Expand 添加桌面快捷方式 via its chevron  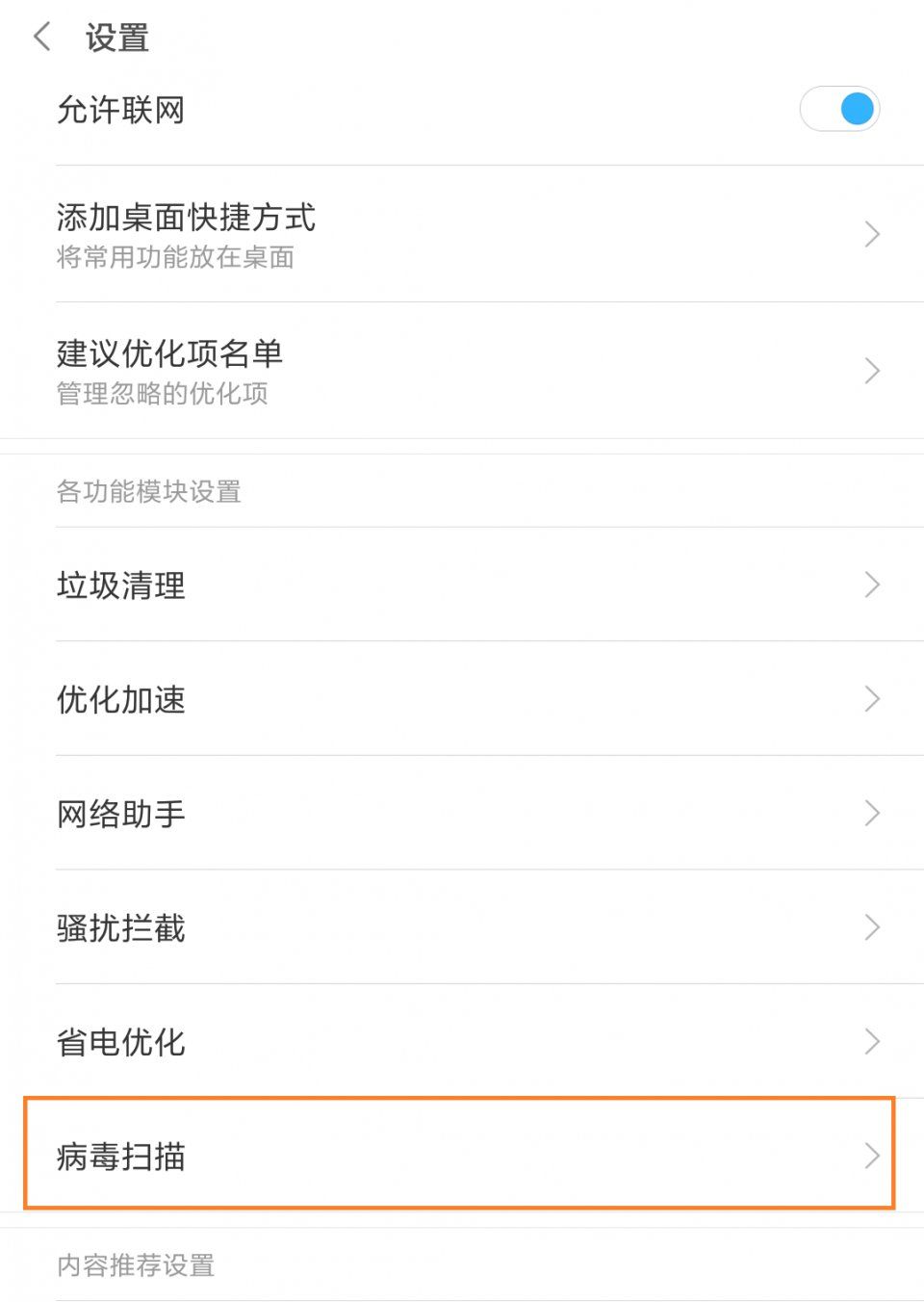(871, 234)
